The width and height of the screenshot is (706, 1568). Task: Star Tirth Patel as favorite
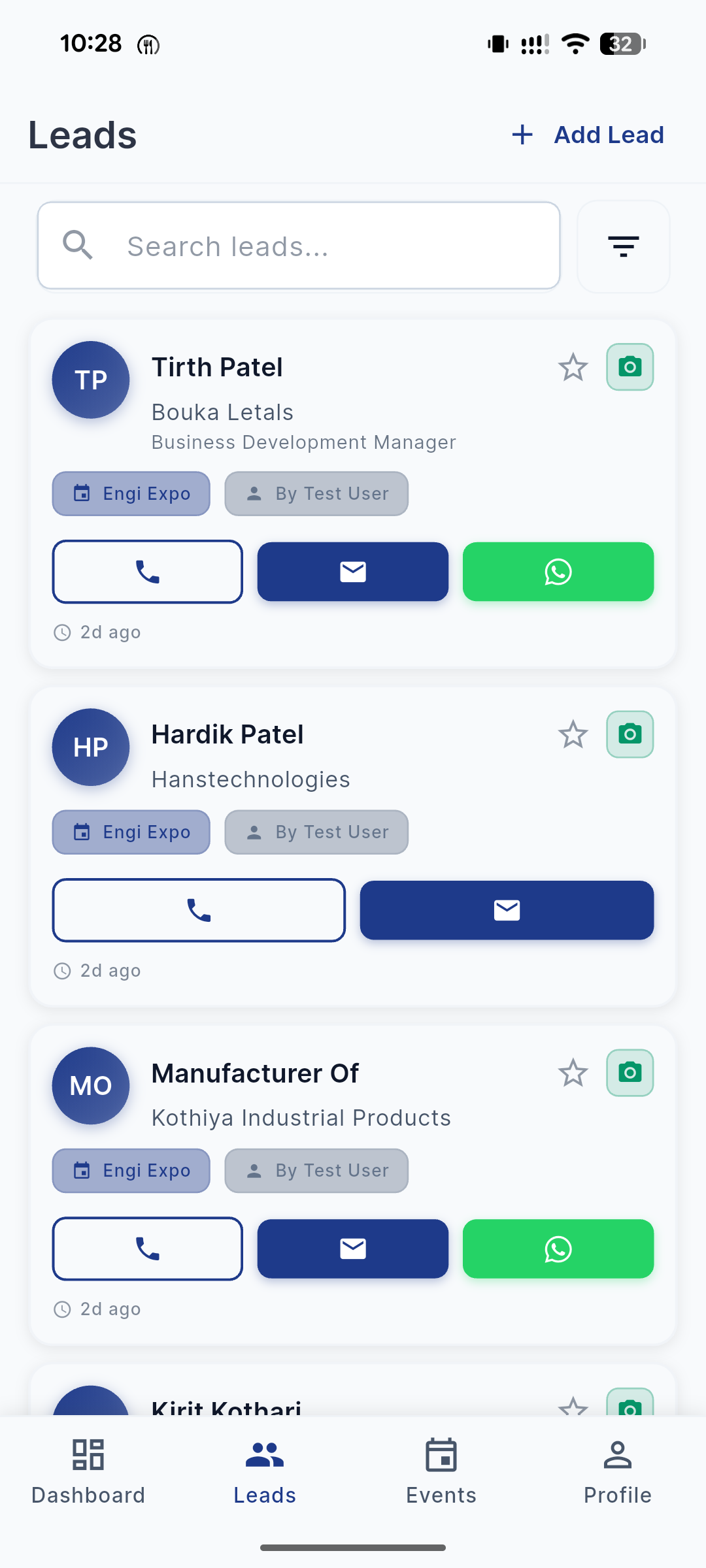click(573, 367)
